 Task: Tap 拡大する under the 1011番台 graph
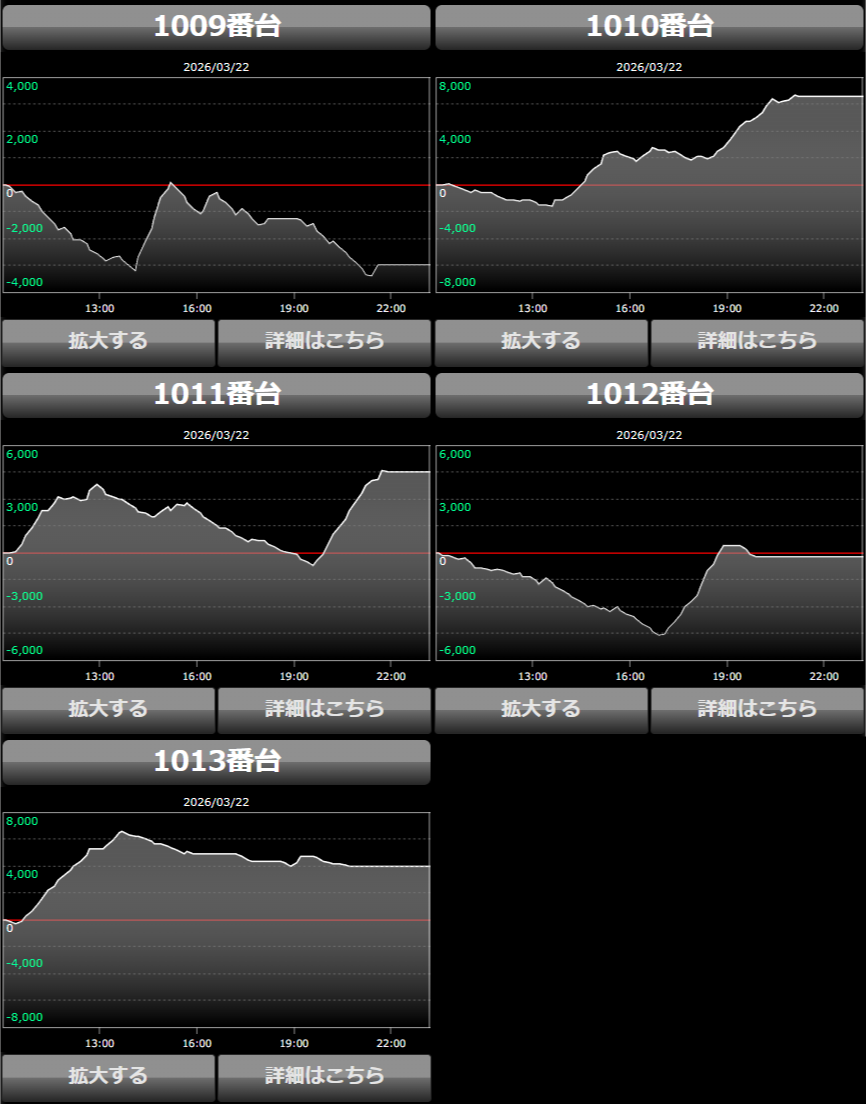(x=108, y=710)
